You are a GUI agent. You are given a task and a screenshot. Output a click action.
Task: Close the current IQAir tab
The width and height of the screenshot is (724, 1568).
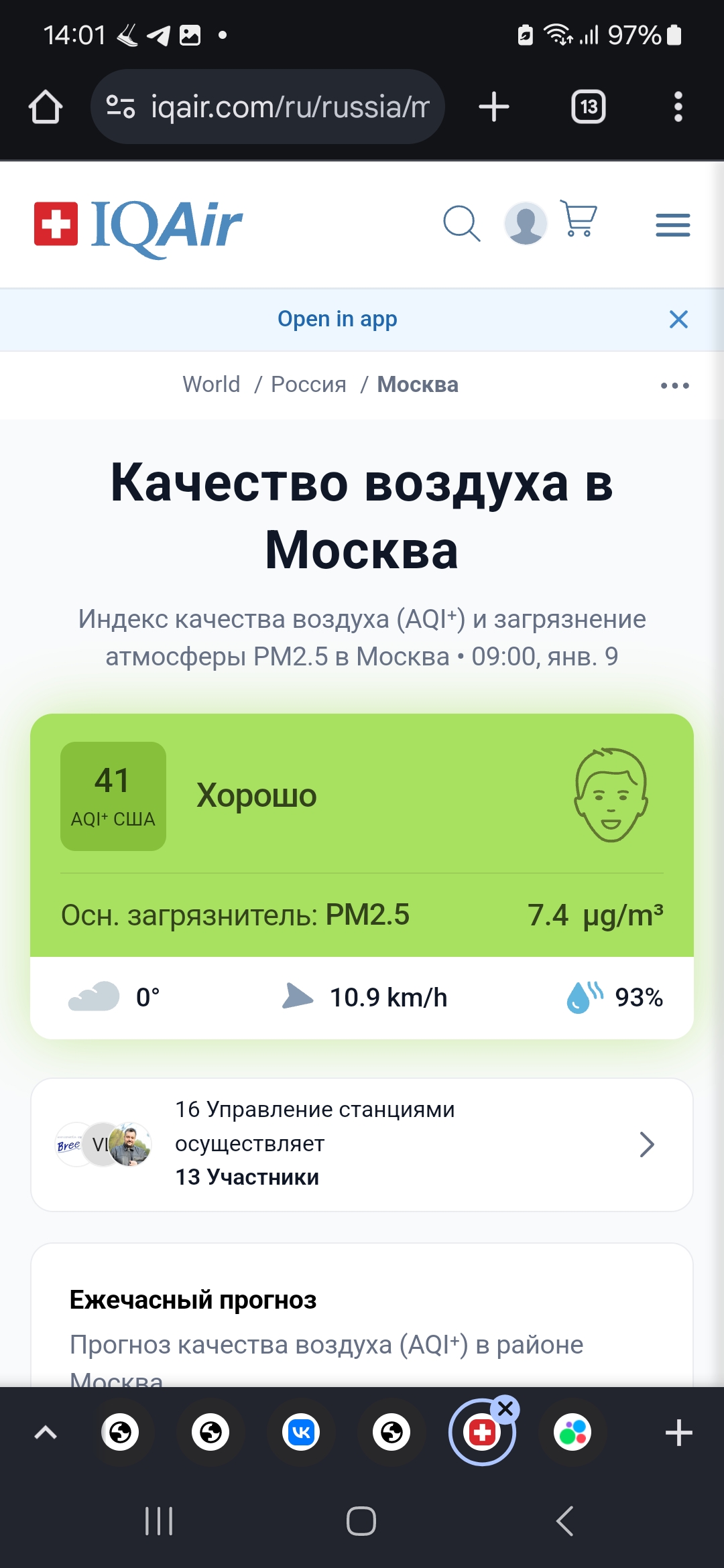coord(505,1409)
